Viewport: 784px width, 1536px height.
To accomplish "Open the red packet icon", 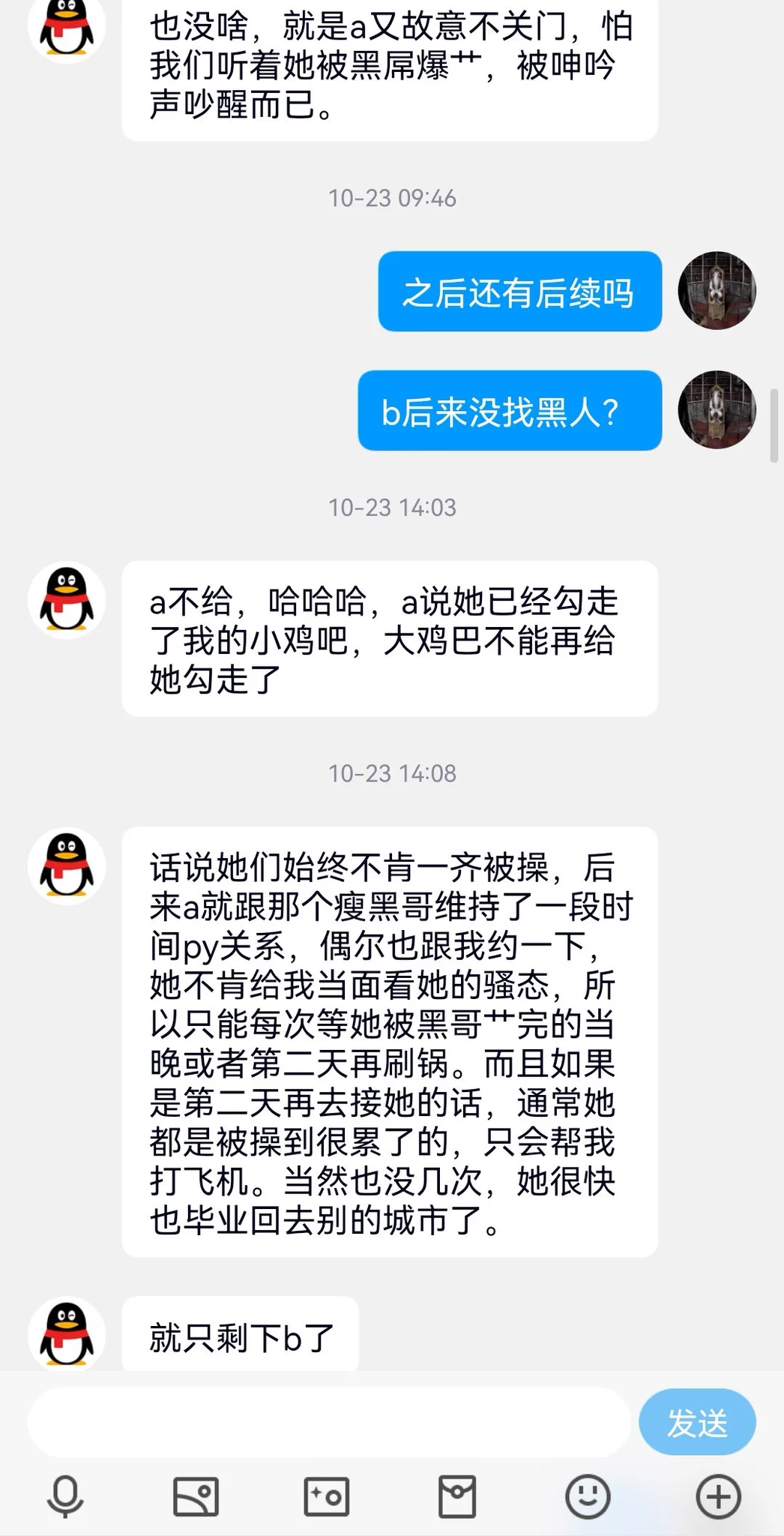I will coord(457,1497).
